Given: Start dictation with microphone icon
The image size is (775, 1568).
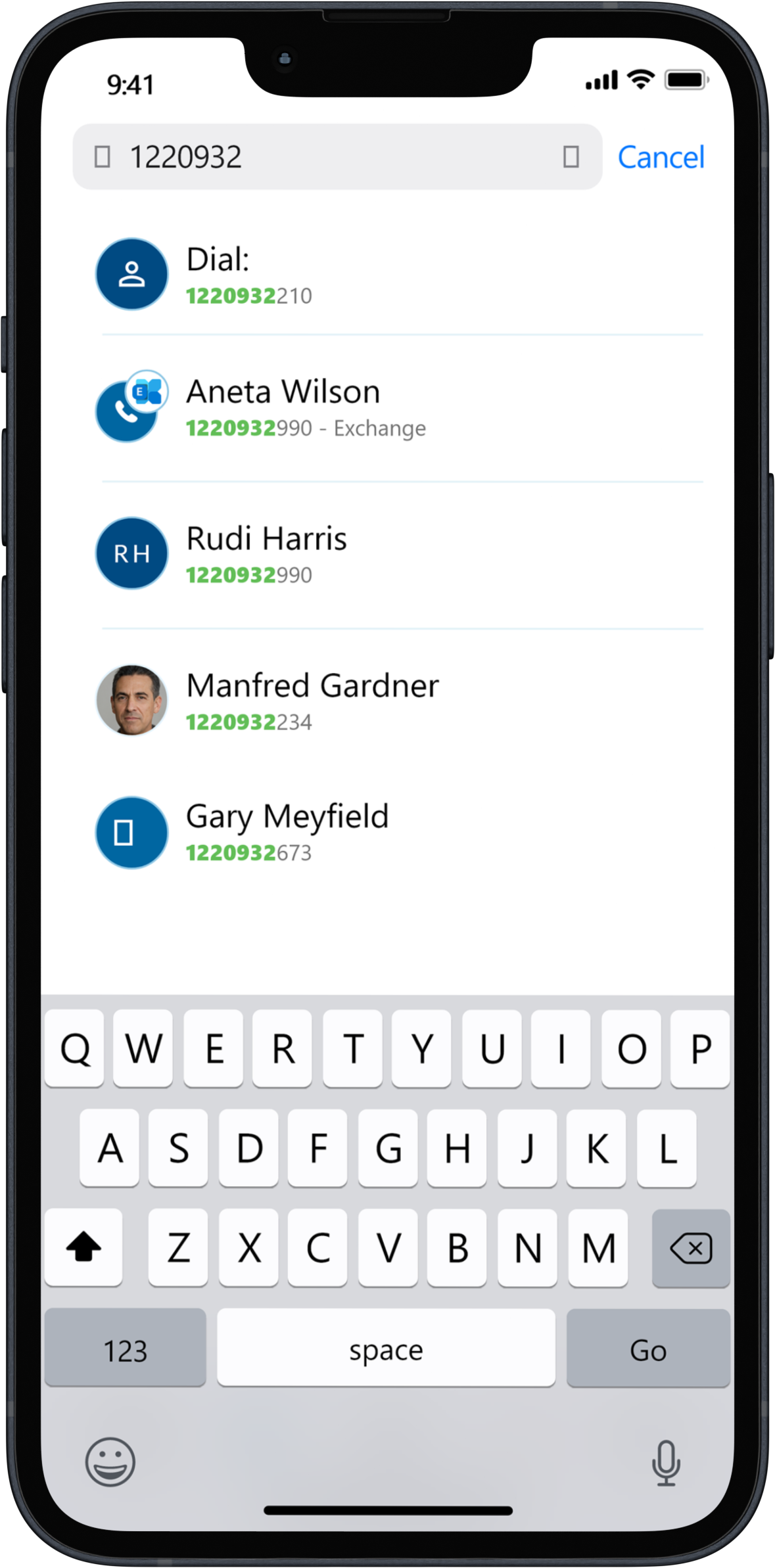Looking at the screenshot, I should point(666,1462).
